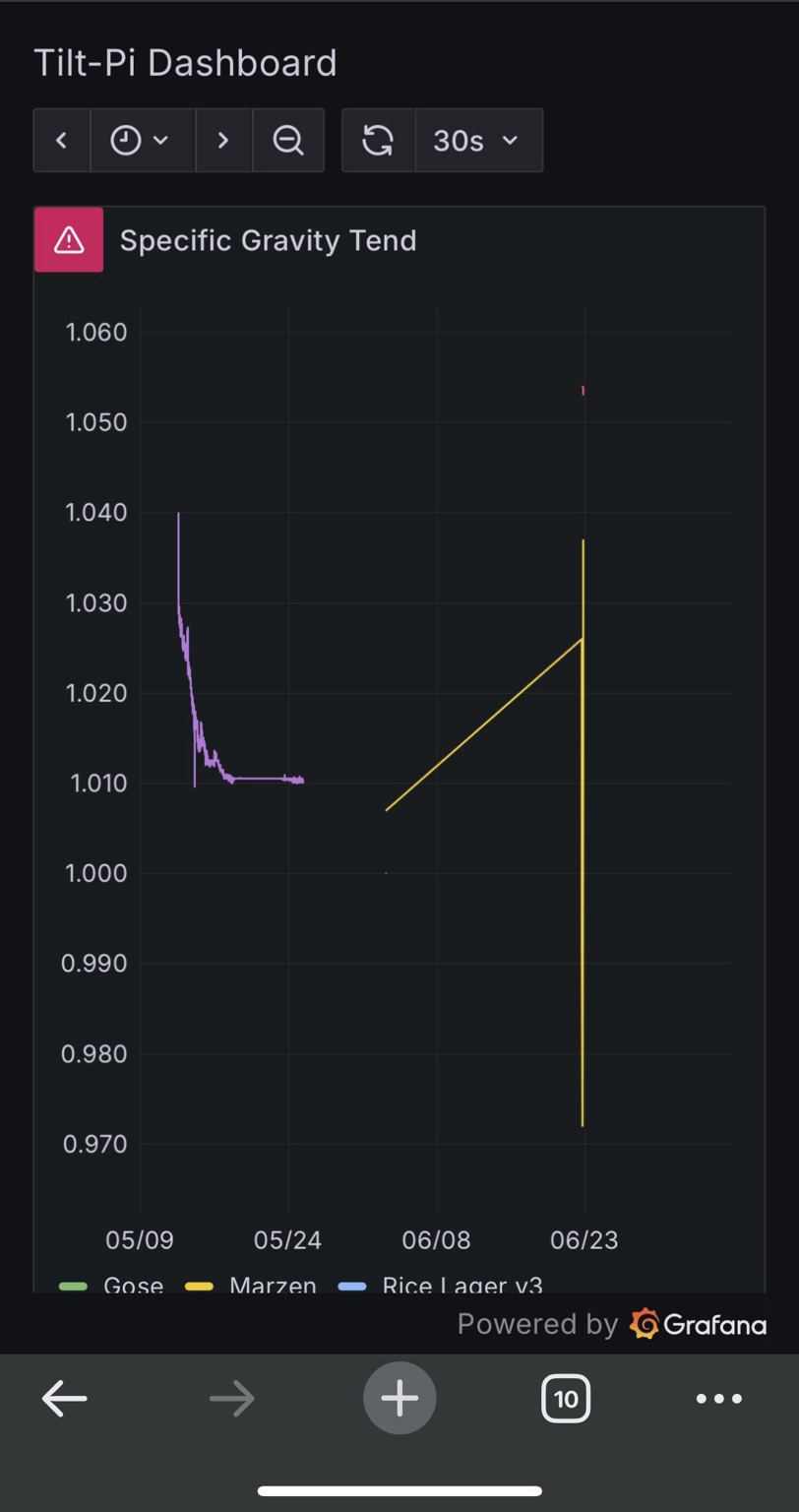This screenshot has width=799, height=1512.
Task: Toggle the Rice Lager v3 series
Action: pyautogui.click(x=441, y=1285)
